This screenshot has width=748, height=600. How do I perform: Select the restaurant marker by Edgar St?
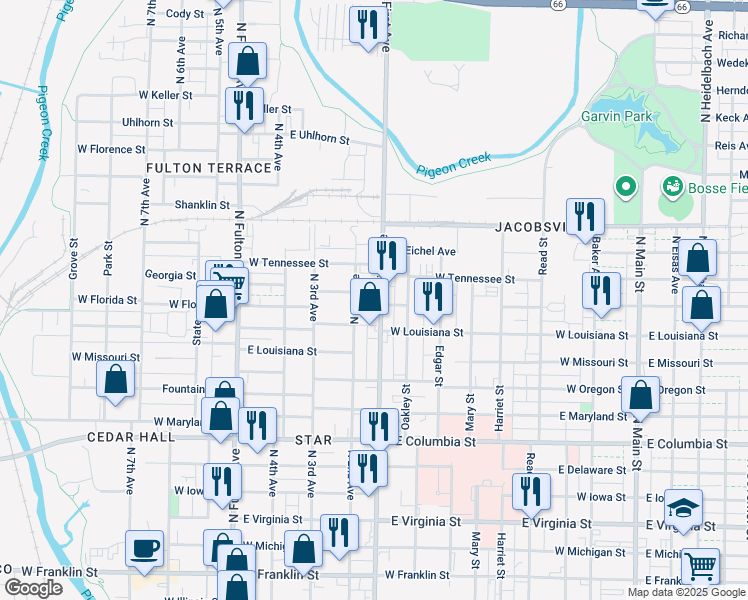433,296
